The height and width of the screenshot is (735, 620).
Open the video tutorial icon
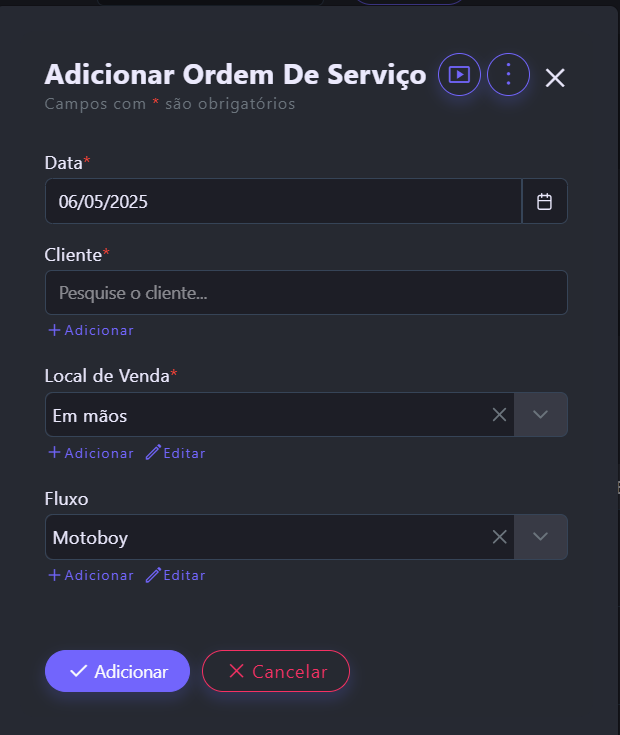pyautogui.click(x=459, y=74)
